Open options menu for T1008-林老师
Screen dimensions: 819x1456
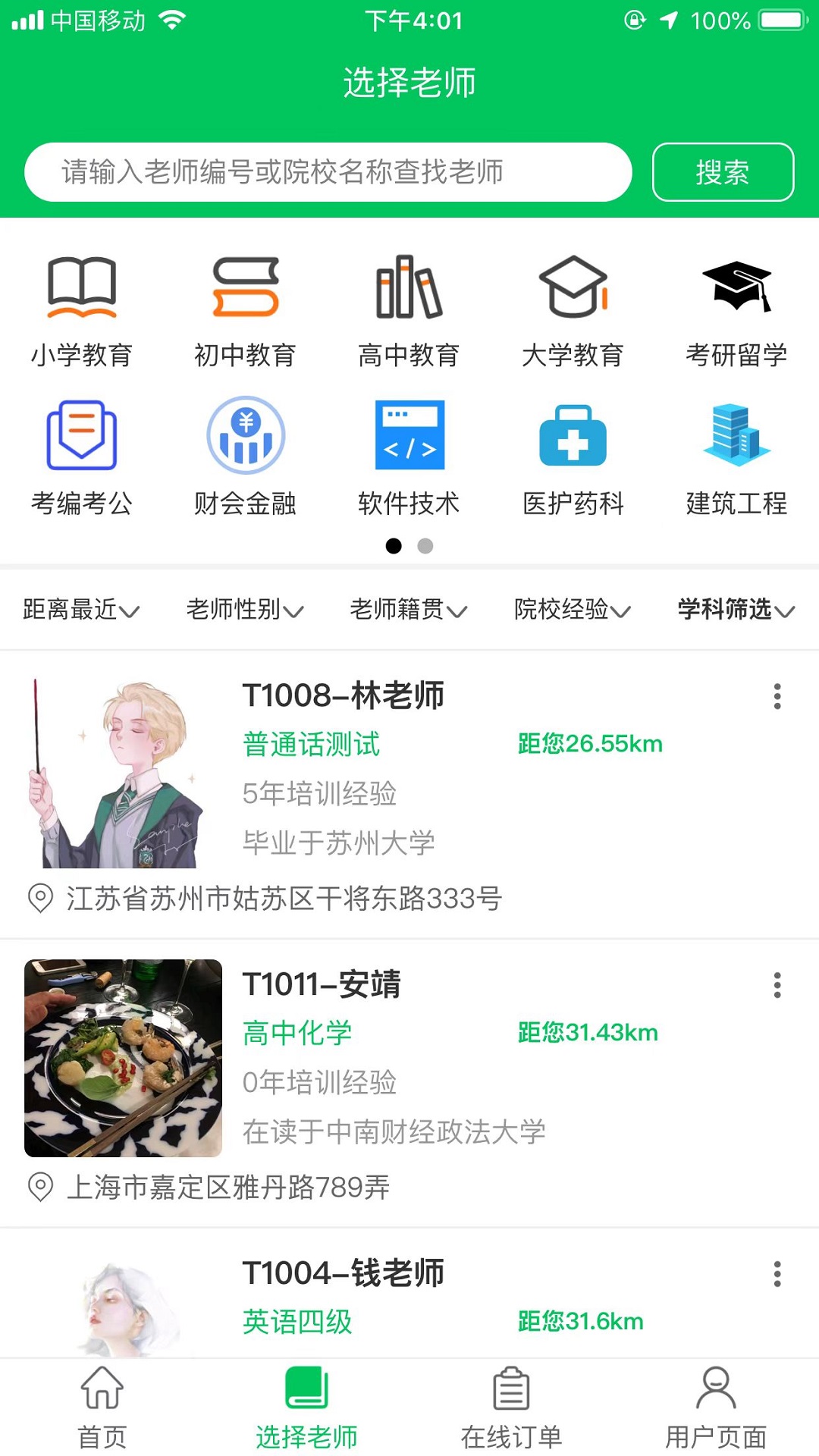778,698
